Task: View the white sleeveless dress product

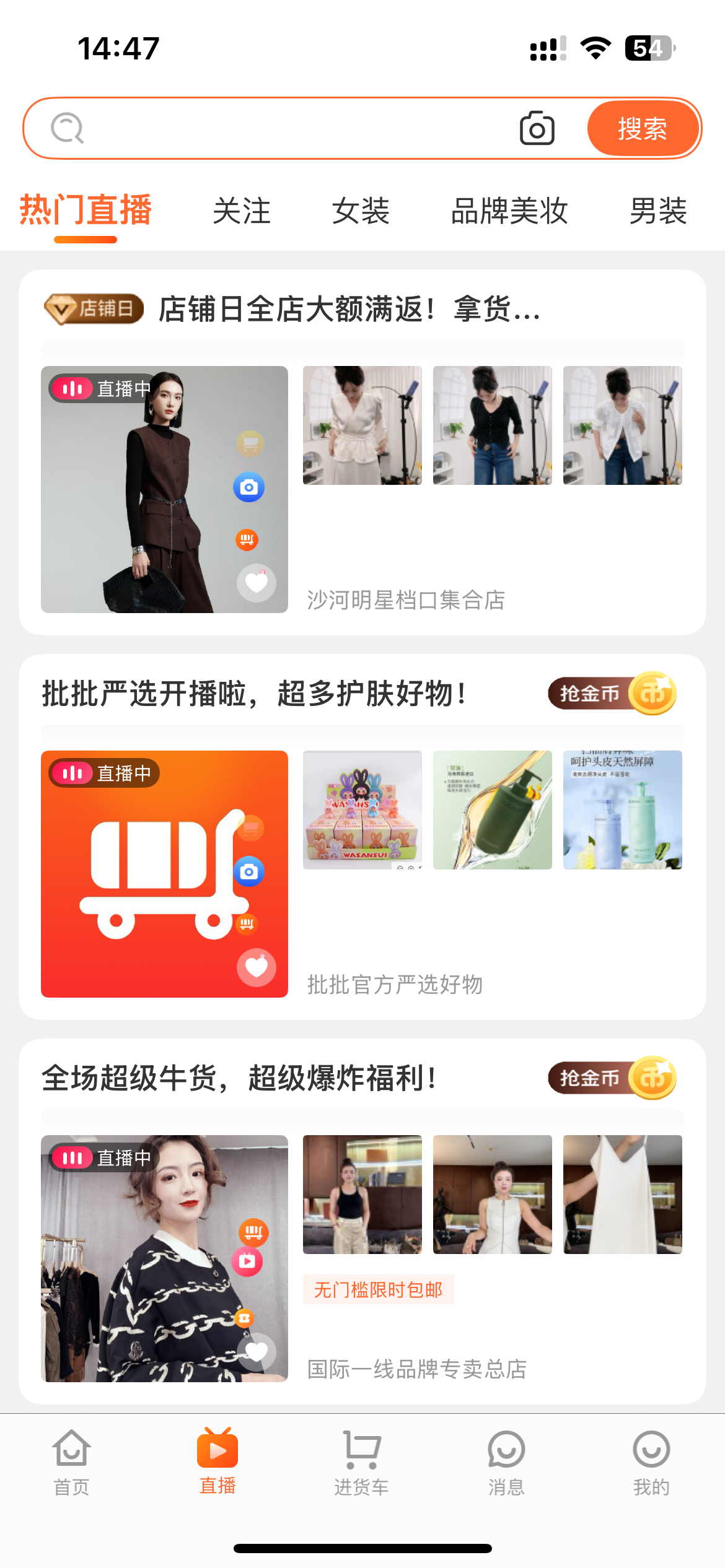Action: 623,1195
